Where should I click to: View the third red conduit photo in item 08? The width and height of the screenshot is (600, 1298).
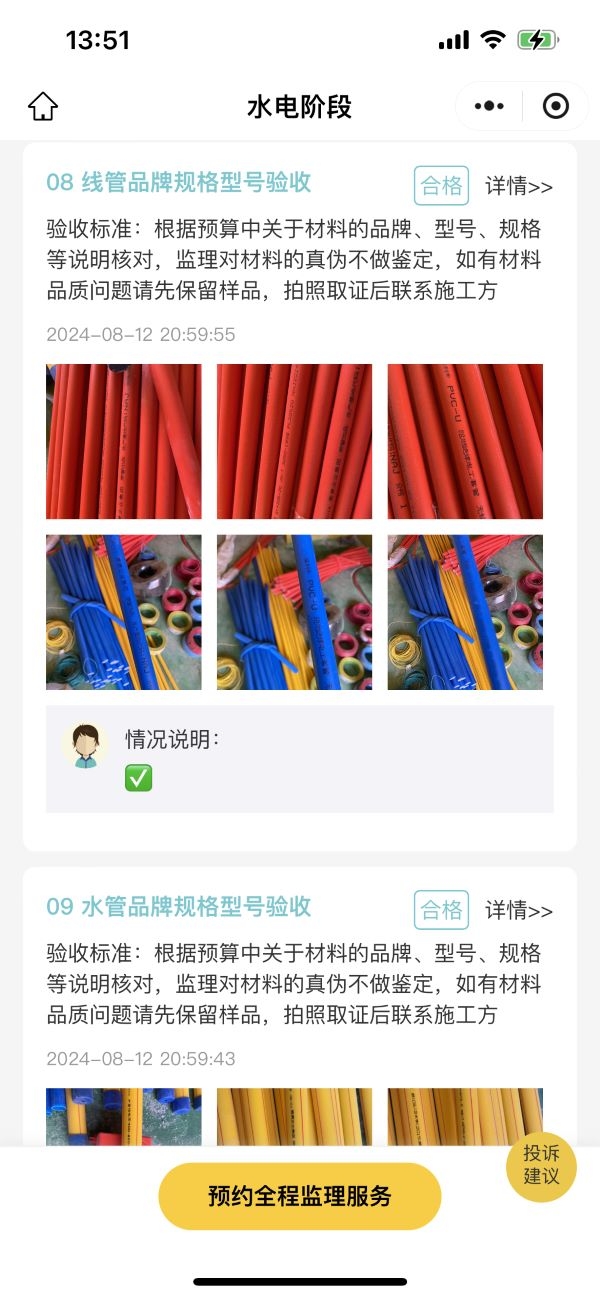[465, 441]
